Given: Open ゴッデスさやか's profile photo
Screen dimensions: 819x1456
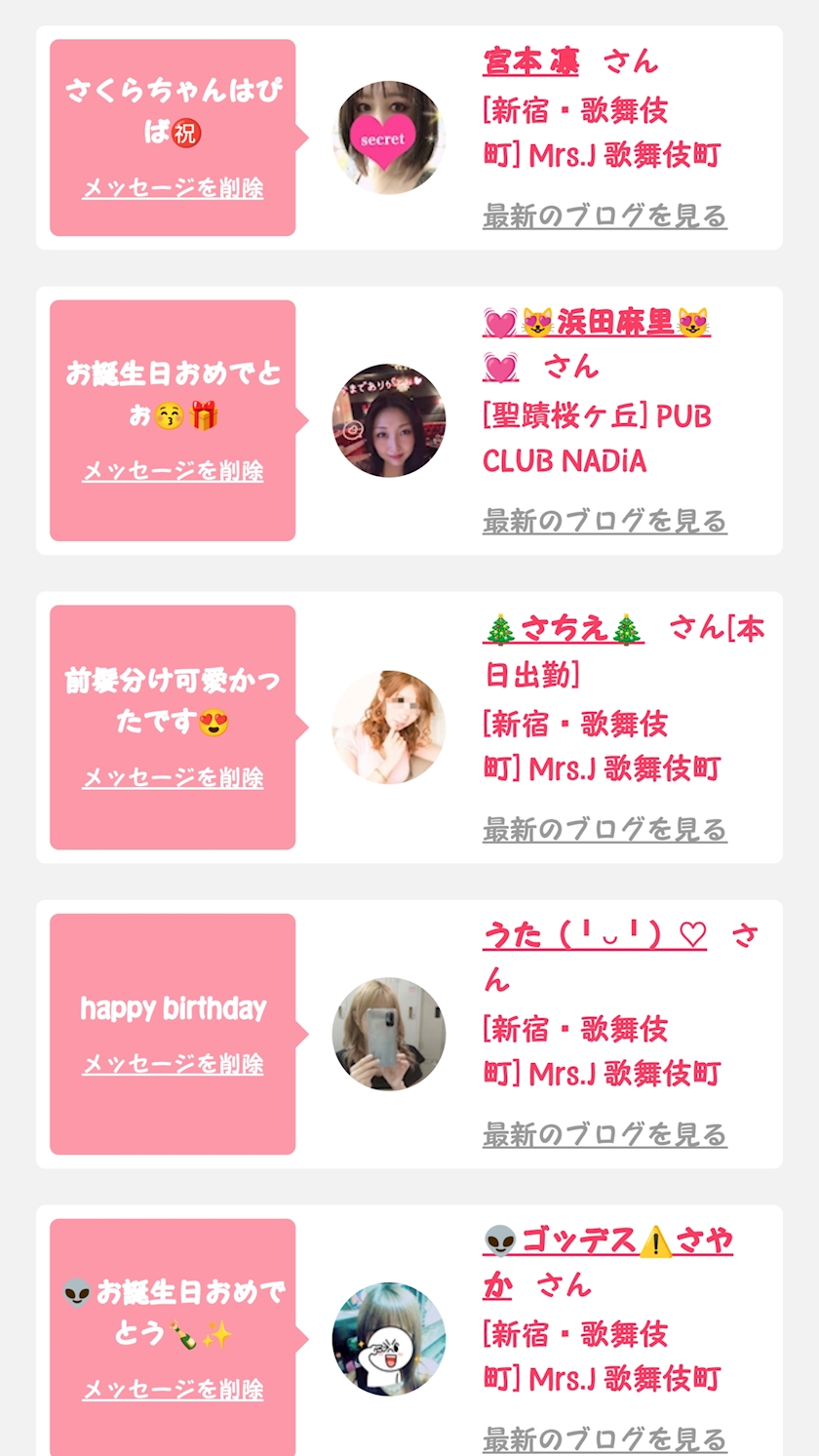Looking at the screenshot, I should 388,1339.
